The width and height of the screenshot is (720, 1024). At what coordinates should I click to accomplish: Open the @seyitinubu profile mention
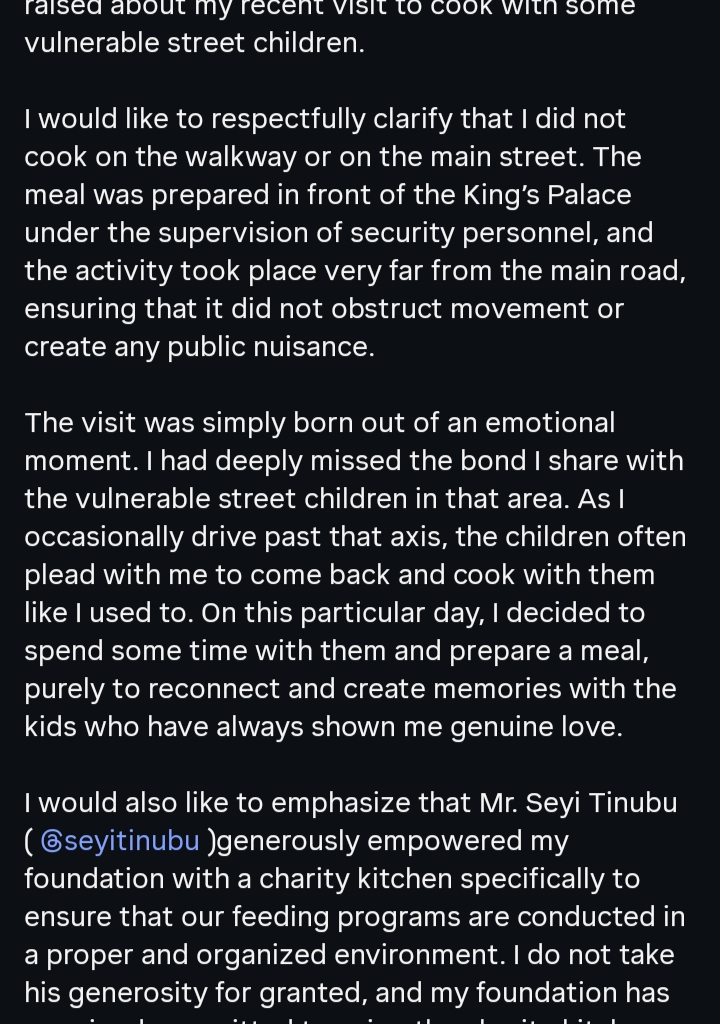coord(120,841)
